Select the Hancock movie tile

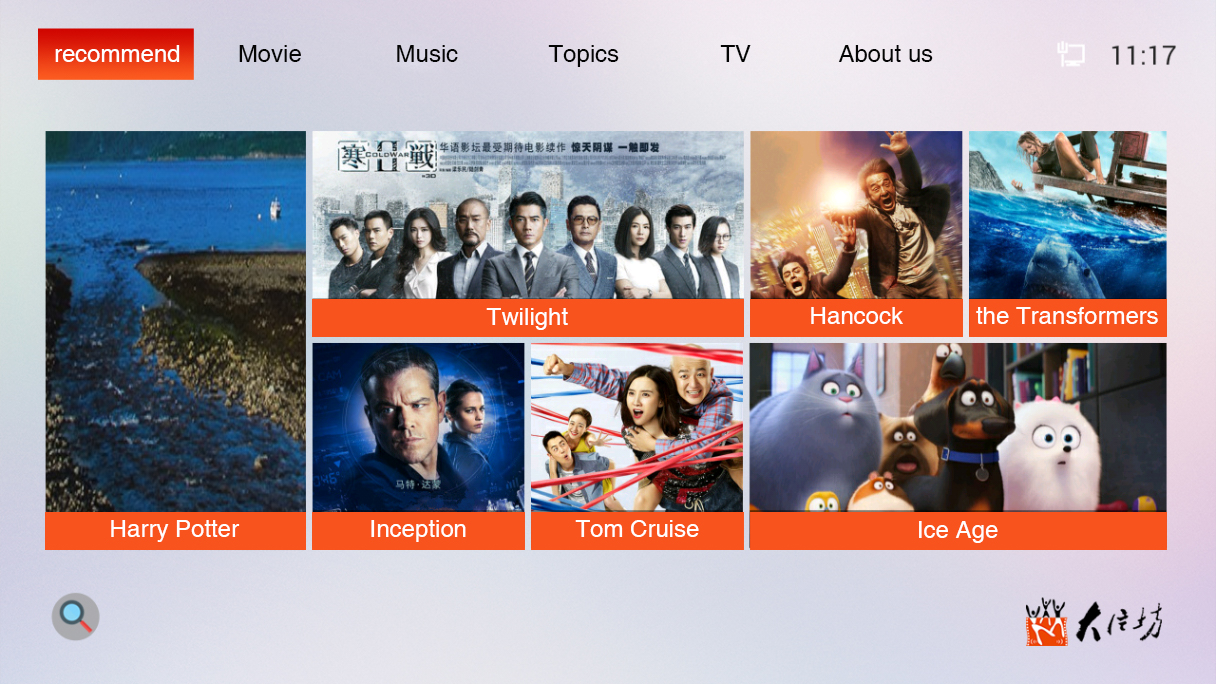(856, 234)
